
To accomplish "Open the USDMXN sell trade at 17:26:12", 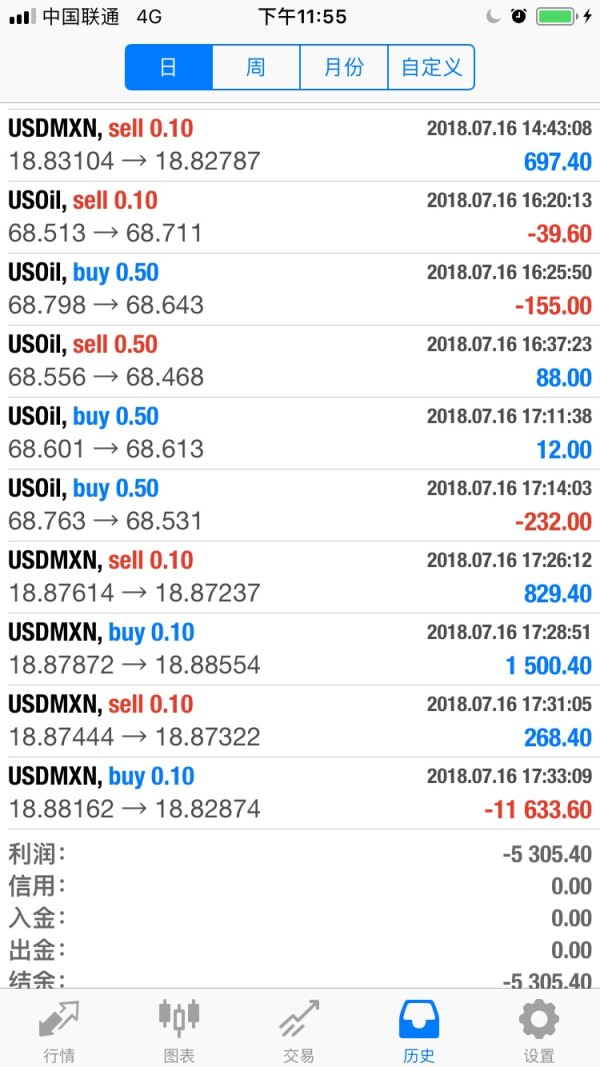I will (300, 577).
